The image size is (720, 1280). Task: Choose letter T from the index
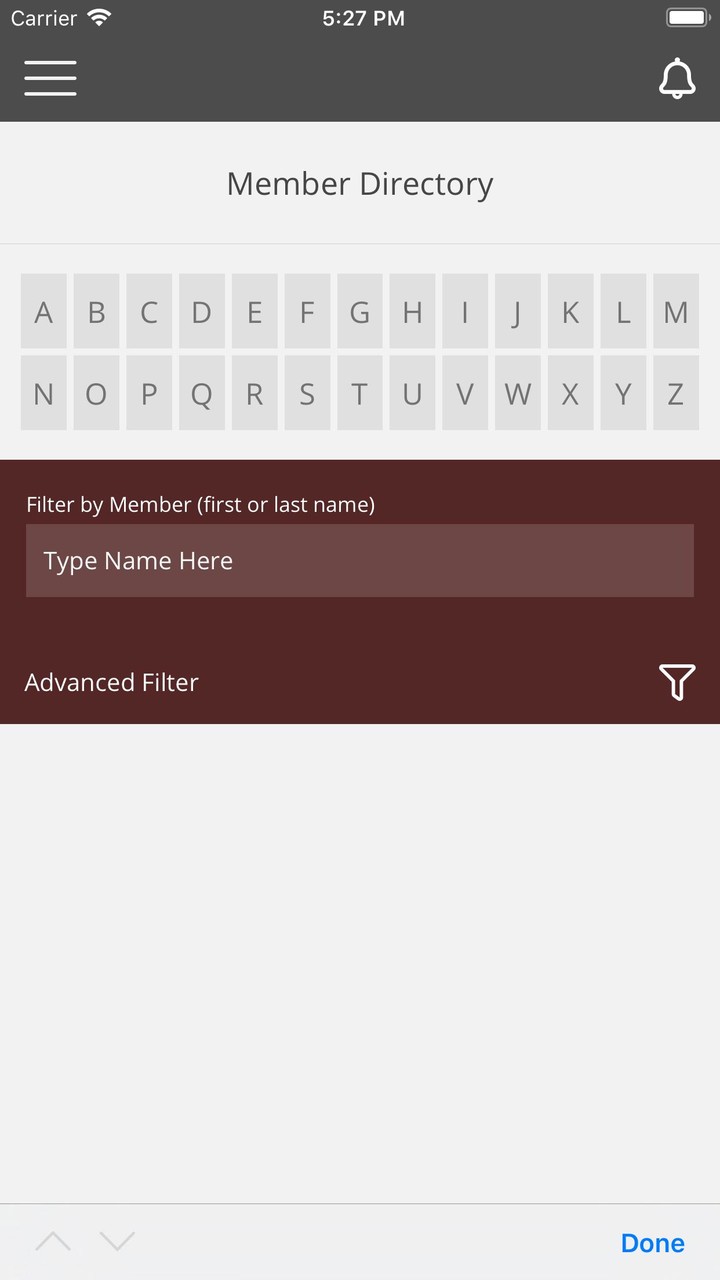pyautogui.click(x=360, y=393)
